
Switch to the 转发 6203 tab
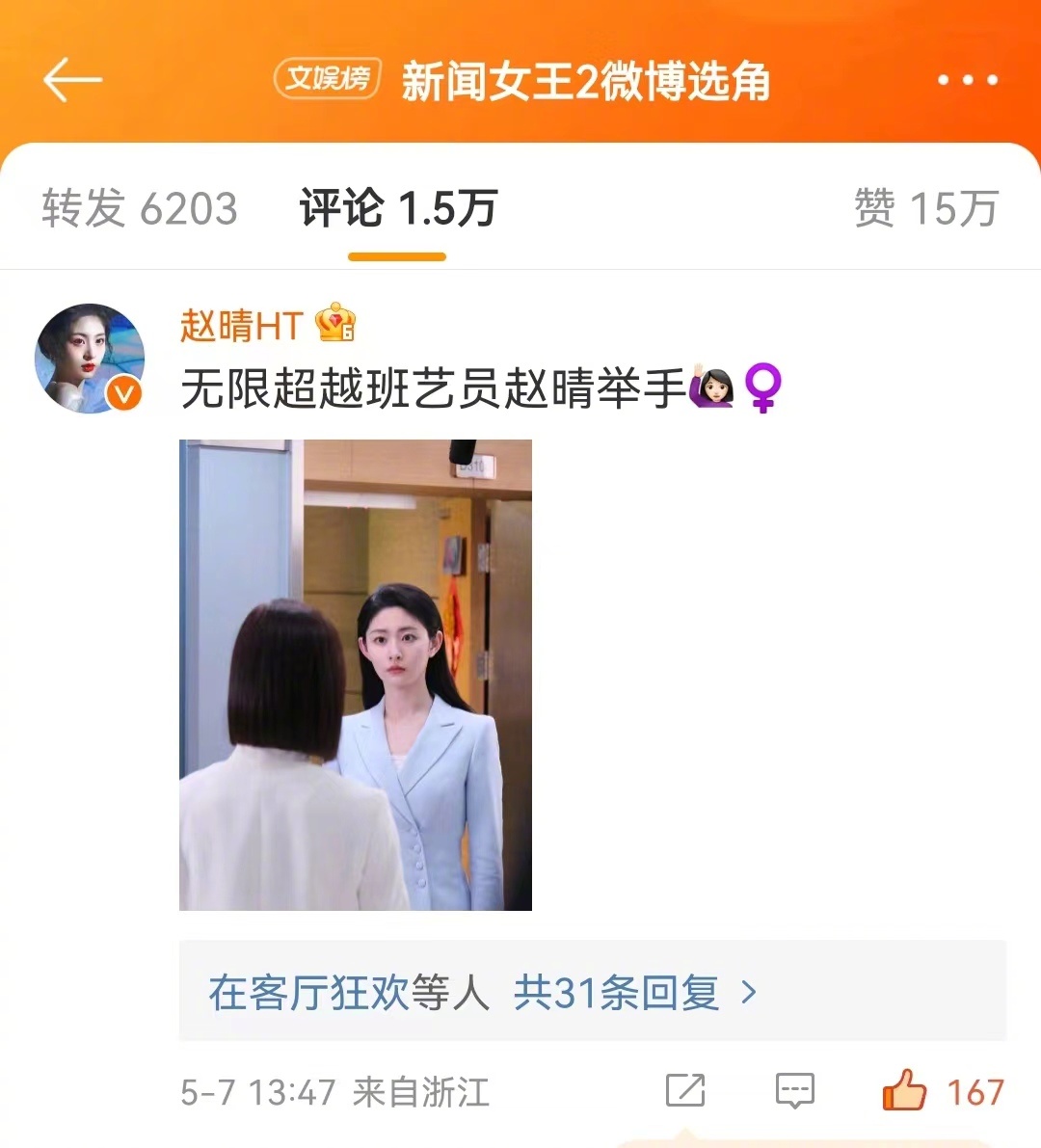pyautogui.click(x=140, y=208)
